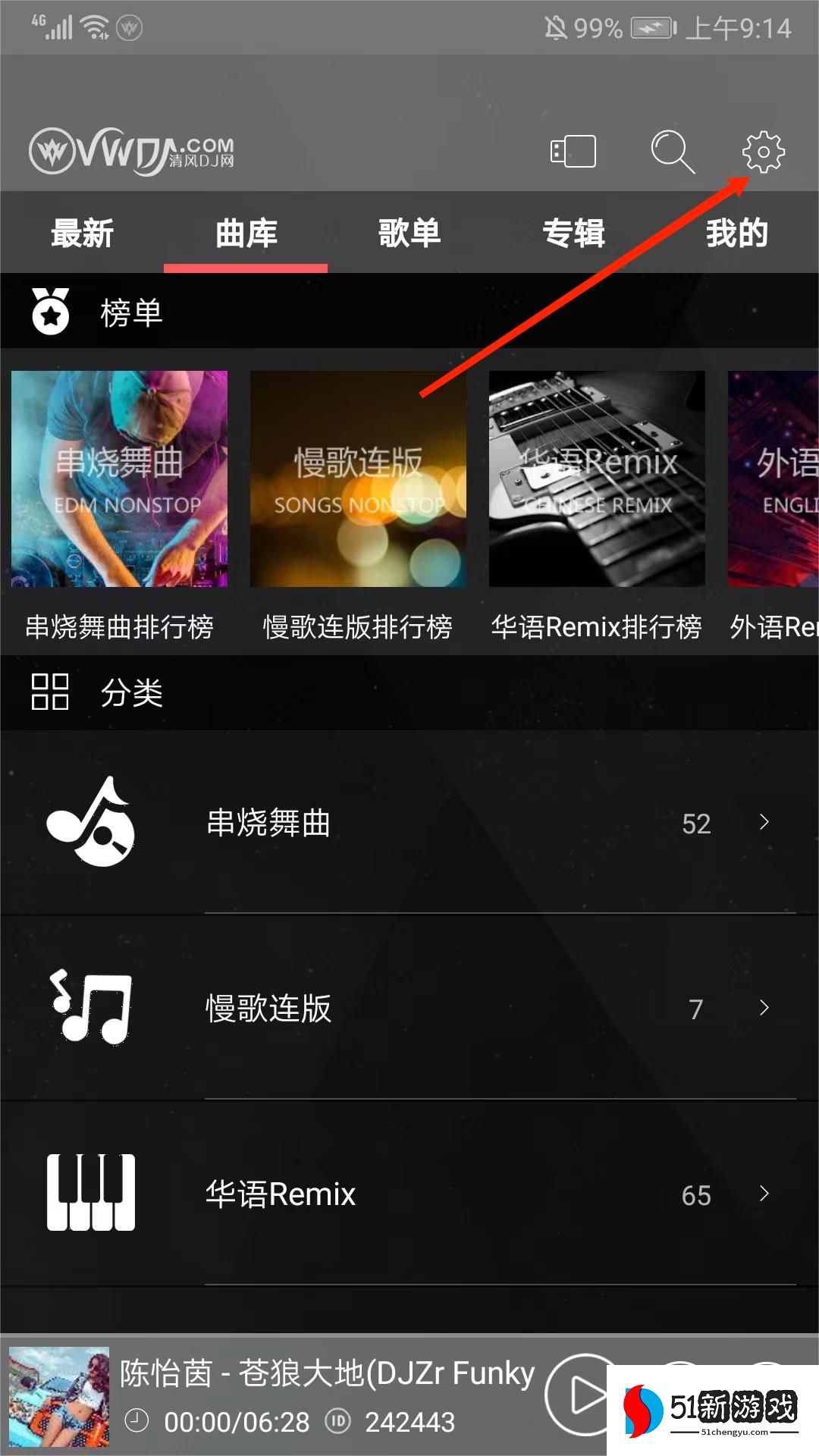The height and width of the screenshot is (1456, 819).
Task: Open the settings gear icon
Action: (x=763, y=152)
